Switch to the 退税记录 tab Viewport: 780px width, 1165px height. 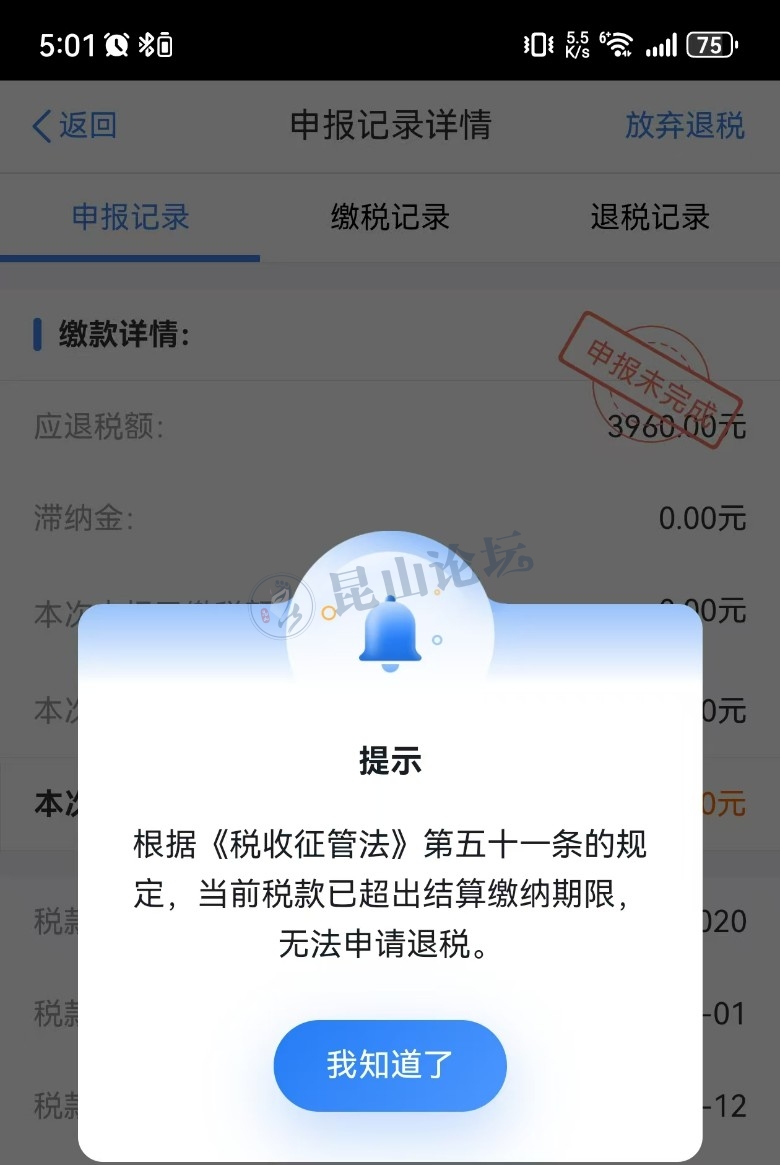point(649,217)
